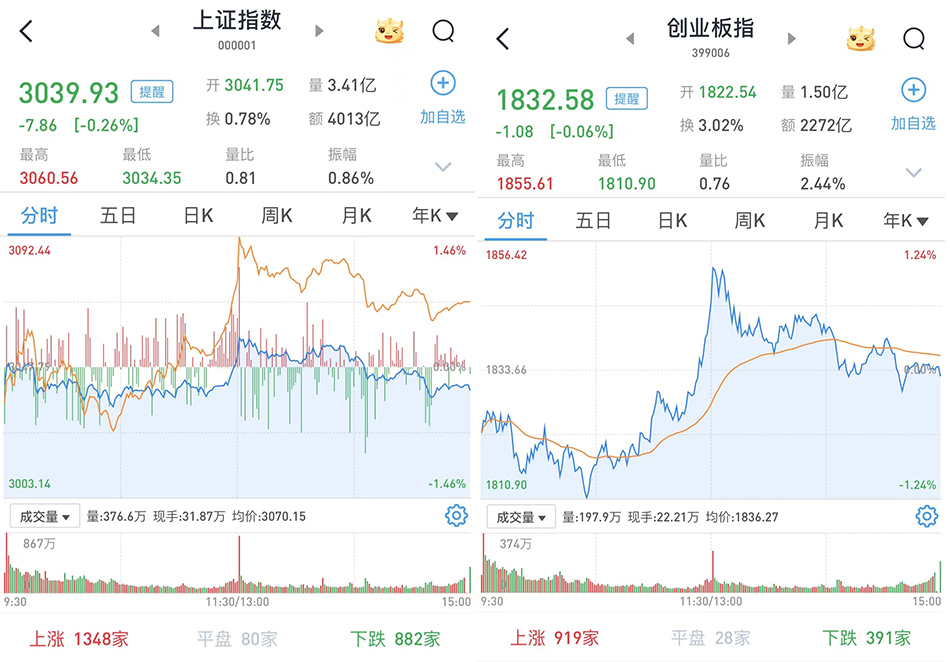
Task: Open chart settings gear for 创业板指
Action: [927, 517]
